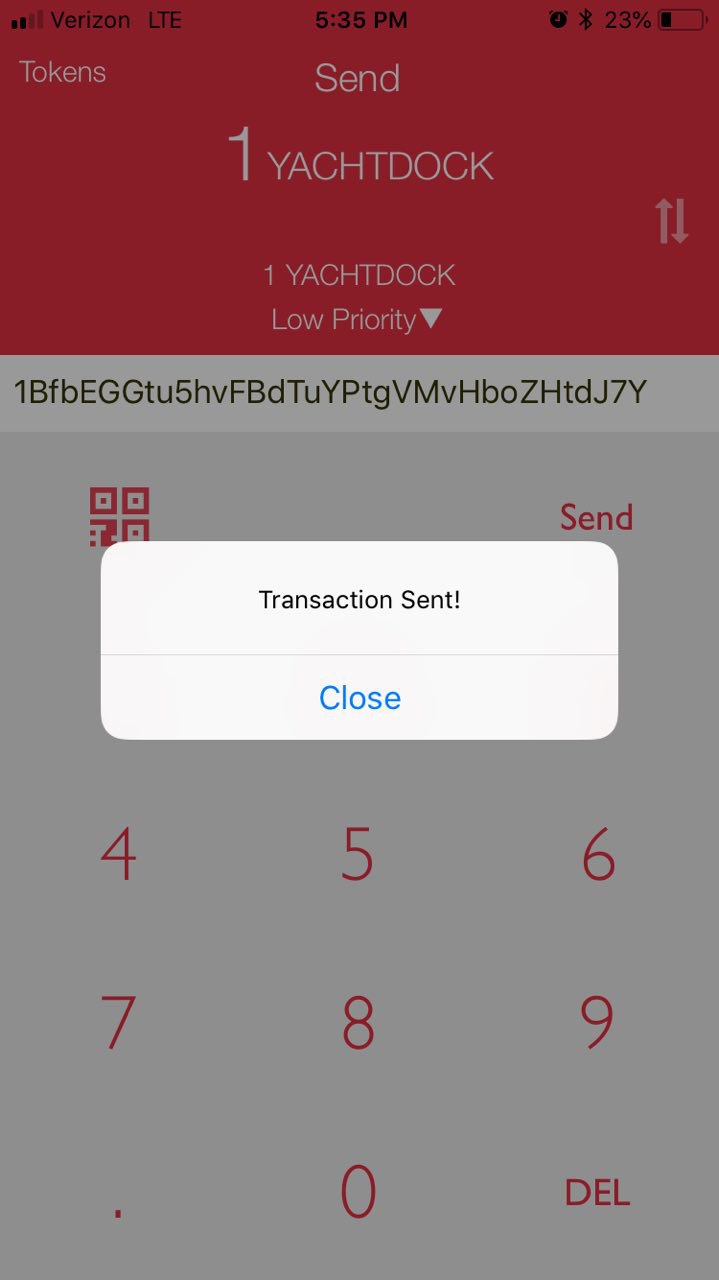Close the Transaction Sent dialog
The height and width of the screenshot is (1280, 719).
tap(359, 697)
